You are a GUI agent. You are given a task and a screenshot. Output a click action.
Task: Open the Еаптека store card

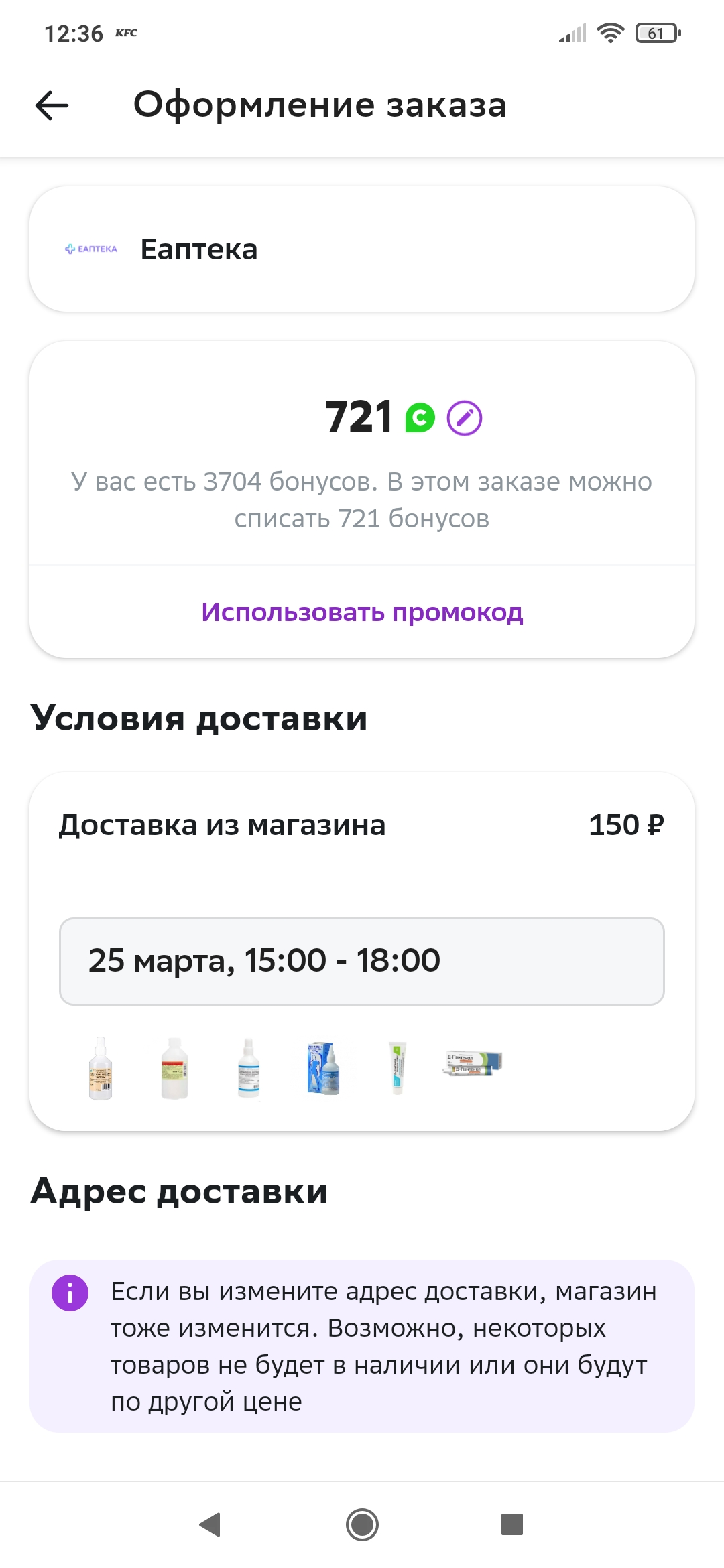tap(362, 249)
